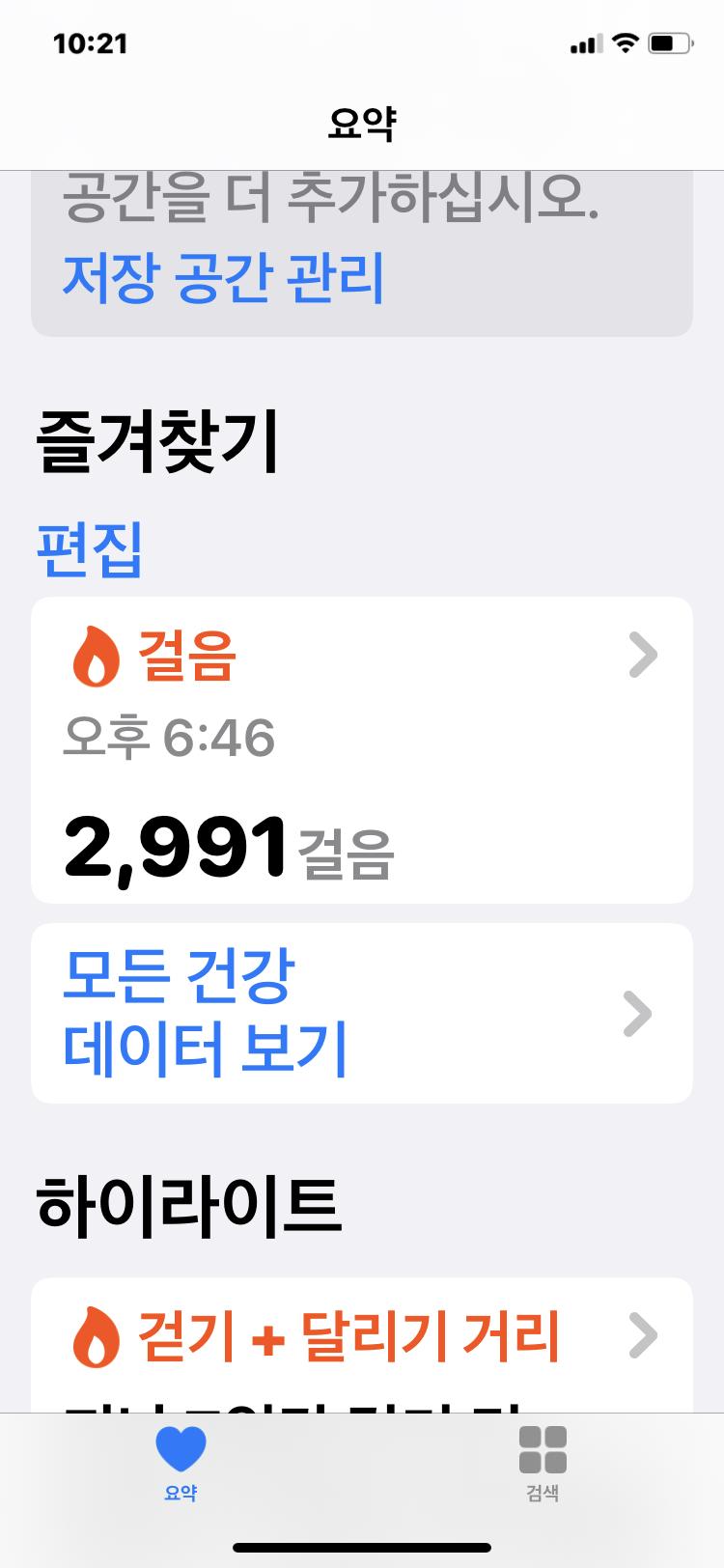Tap 편집 to edit favorites

coord(90,549)
